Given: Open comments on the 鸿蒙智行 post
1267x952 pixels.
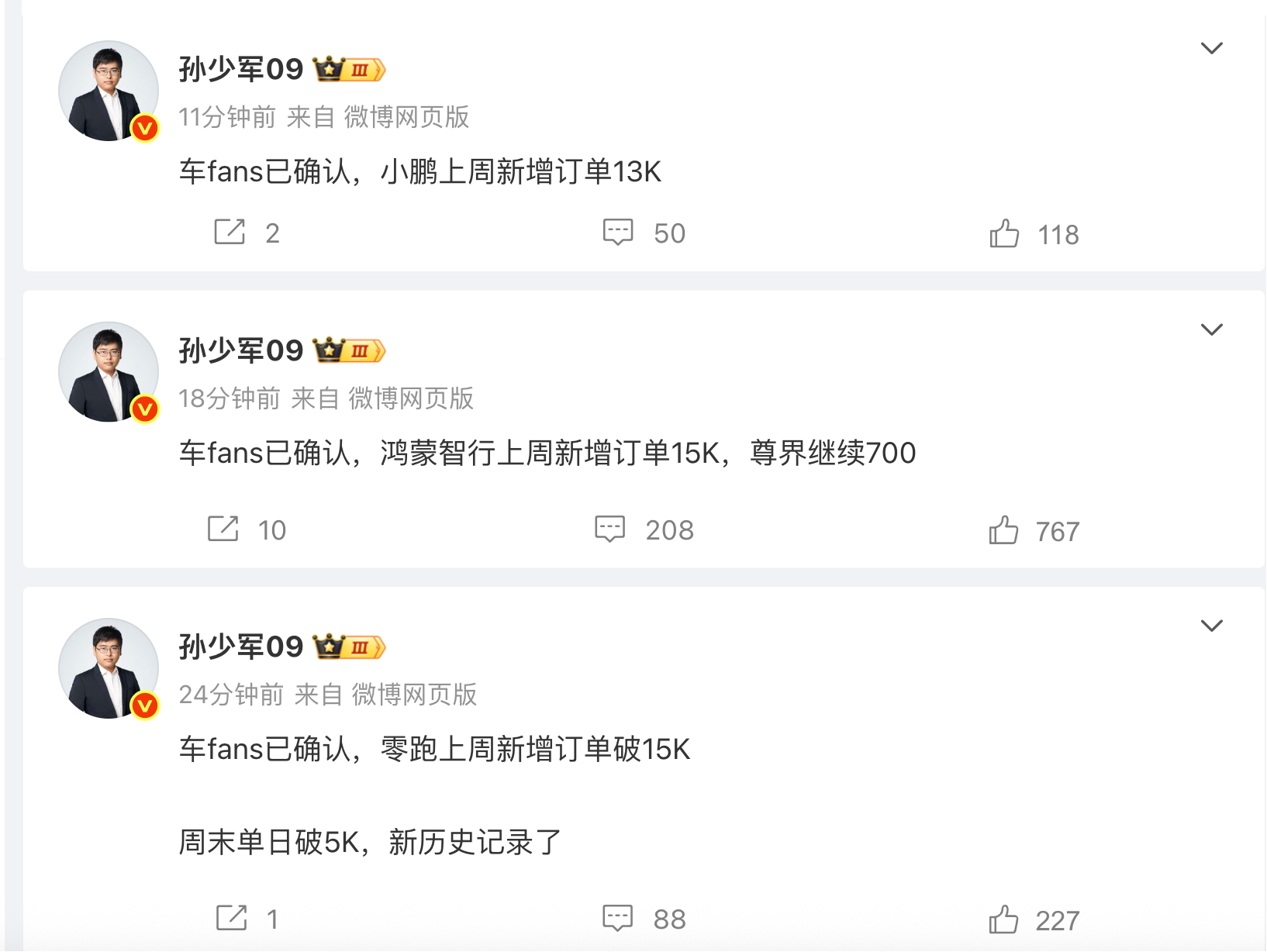Looking at the screenshot, I should (x=609, y=529).
